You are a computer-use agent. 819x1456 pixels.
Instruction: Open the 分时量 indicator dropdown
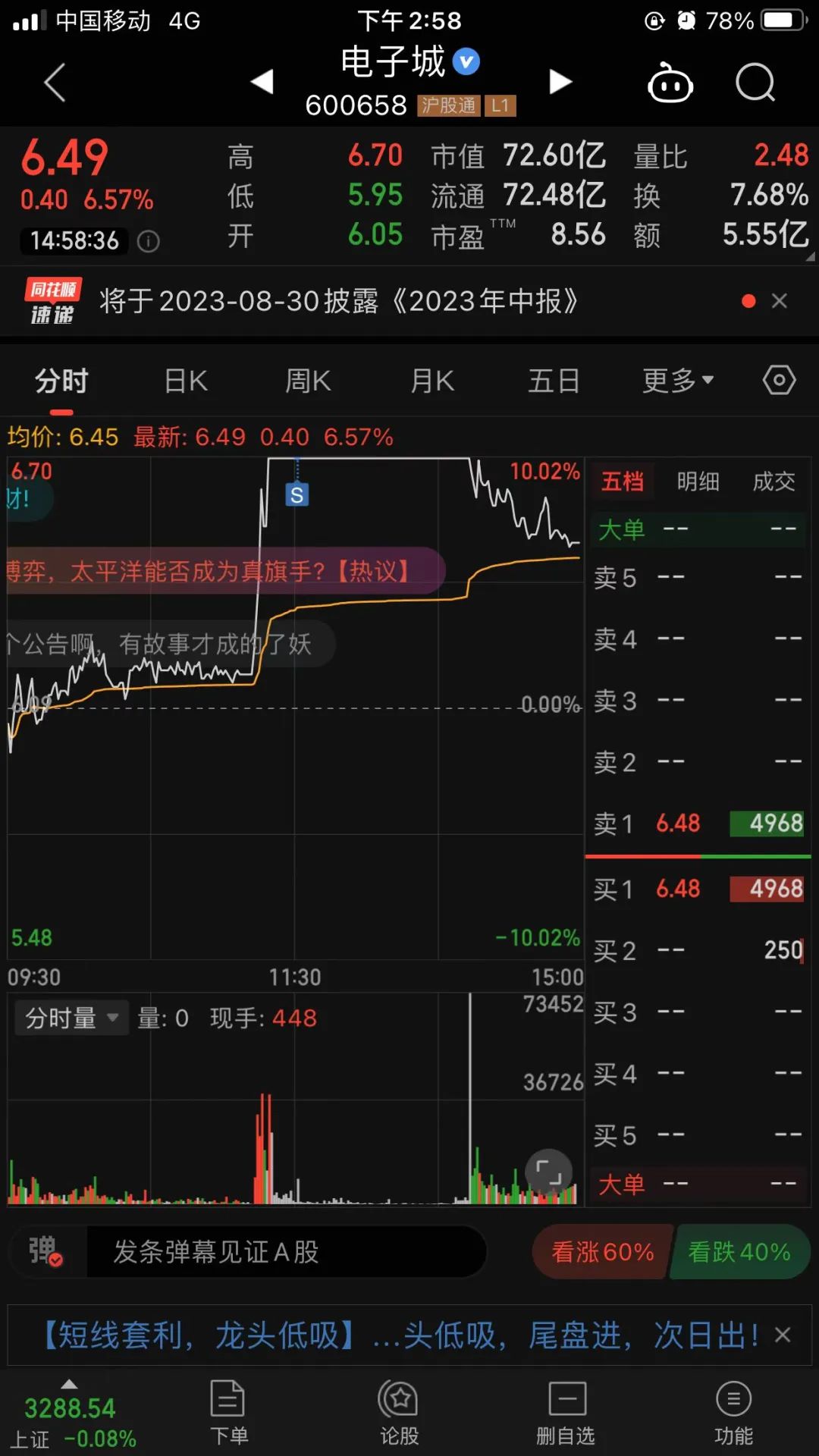(71, 1018)
